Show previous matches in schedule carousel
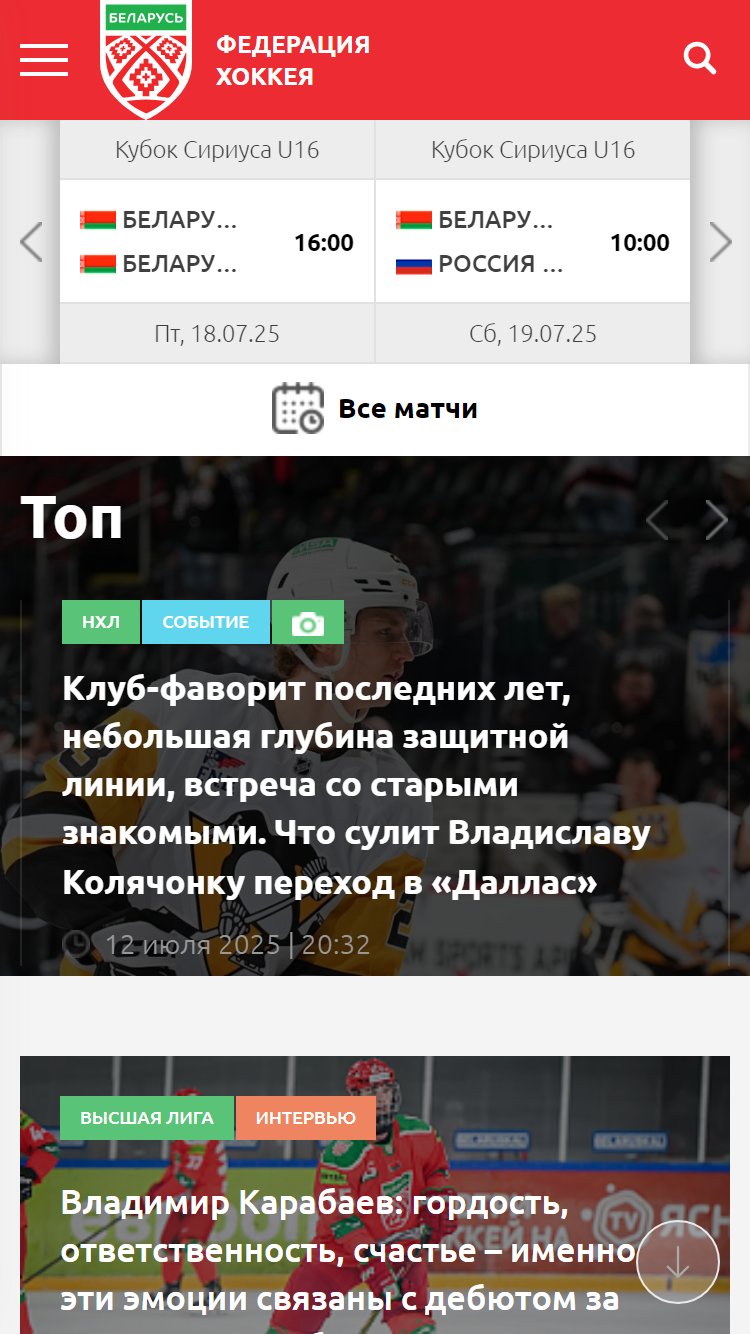The width and height of the screenshot is (750, 1334). [31, 242]
